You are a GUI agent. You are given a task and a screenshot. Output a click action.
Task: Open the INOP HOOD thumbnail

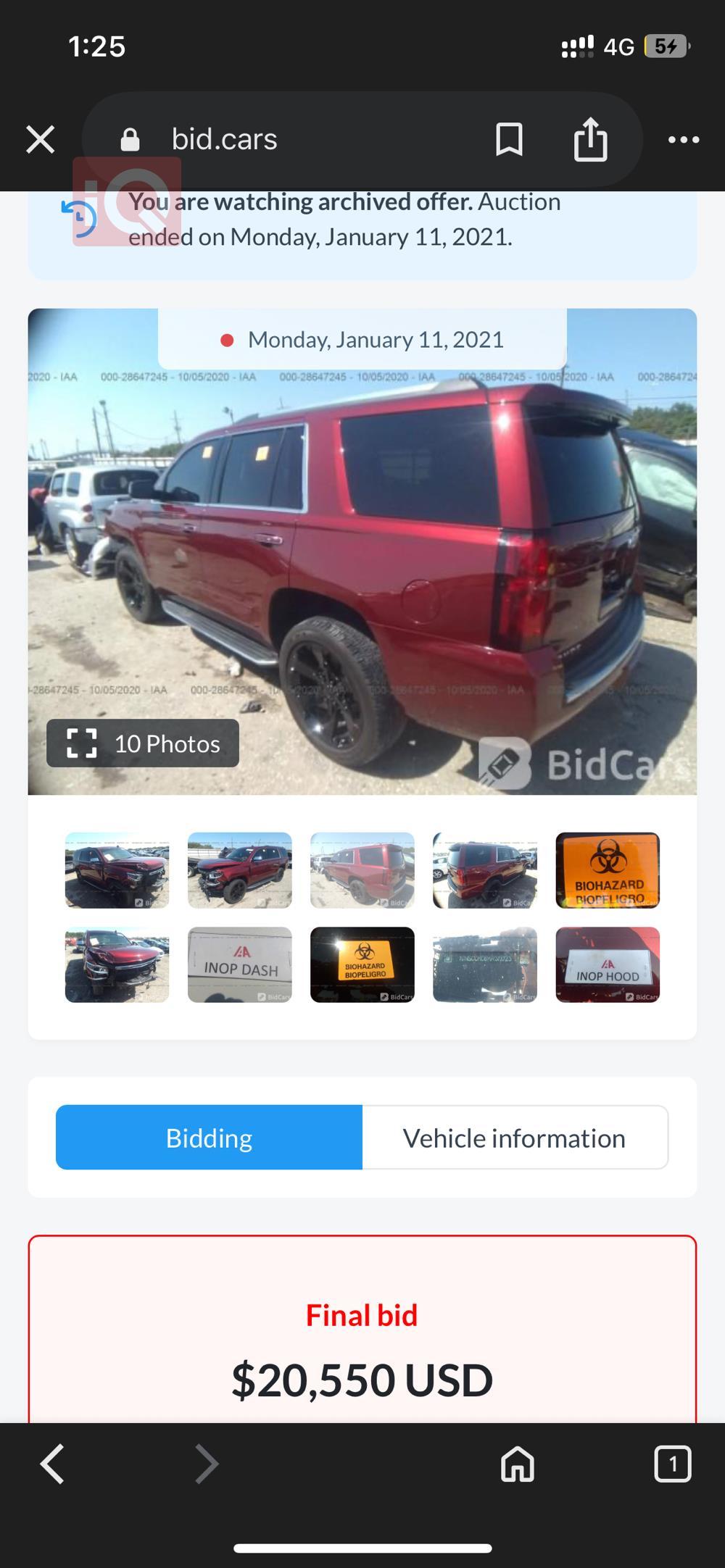[x=608, y=965]
